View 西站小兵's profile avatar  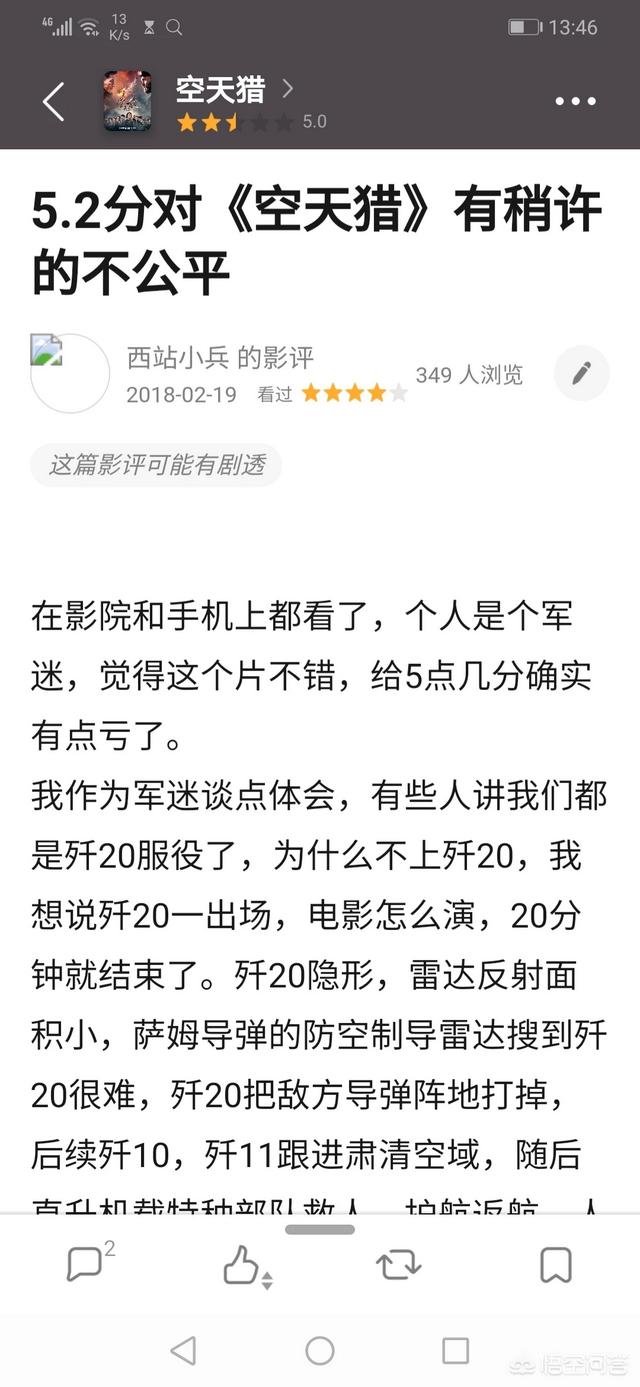(x=69, y=373)
